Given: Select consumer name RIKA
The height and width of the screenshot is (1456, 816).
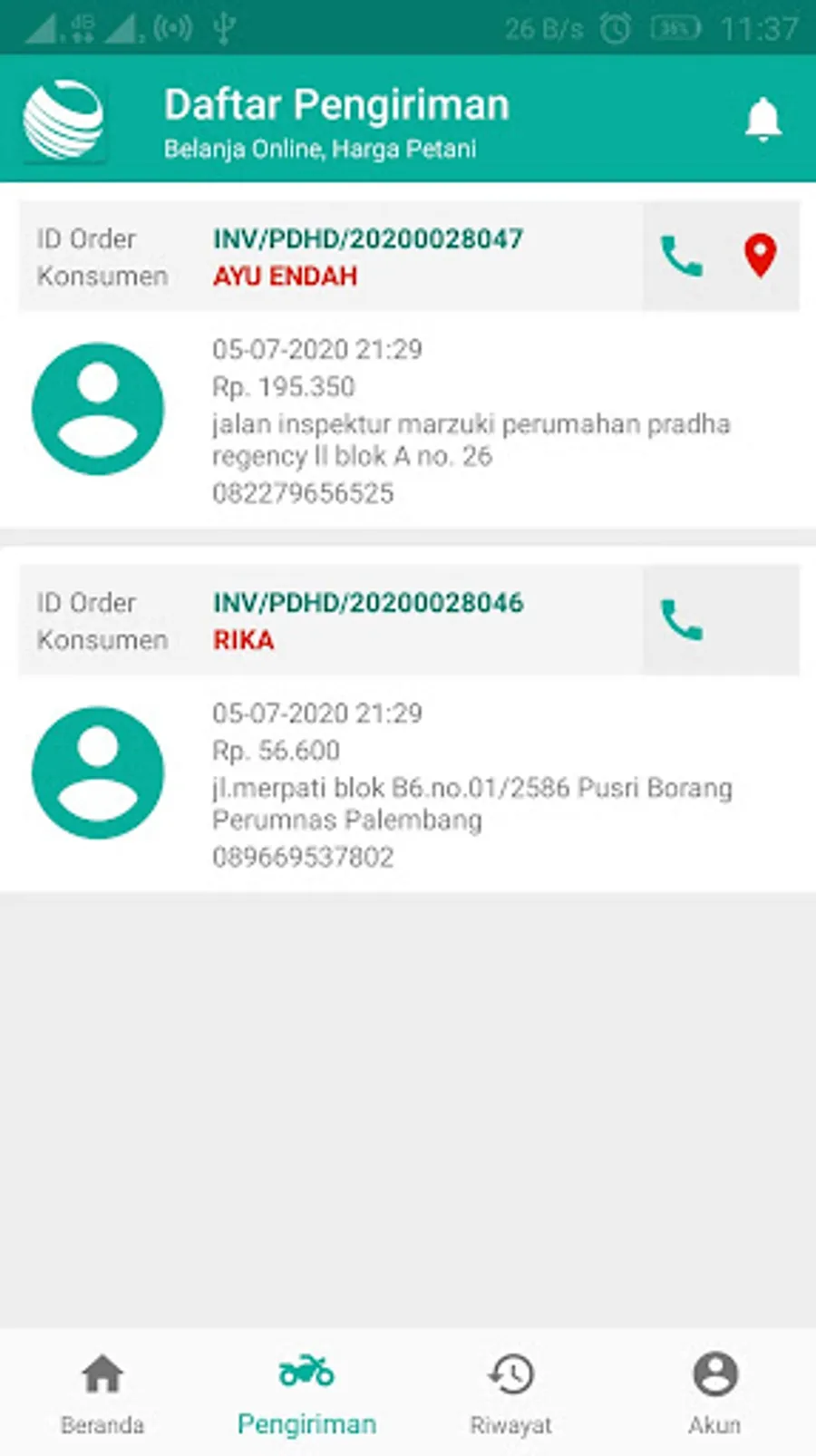Looking at the screenshot, I should pyautogui.click(x=242, y=639).
